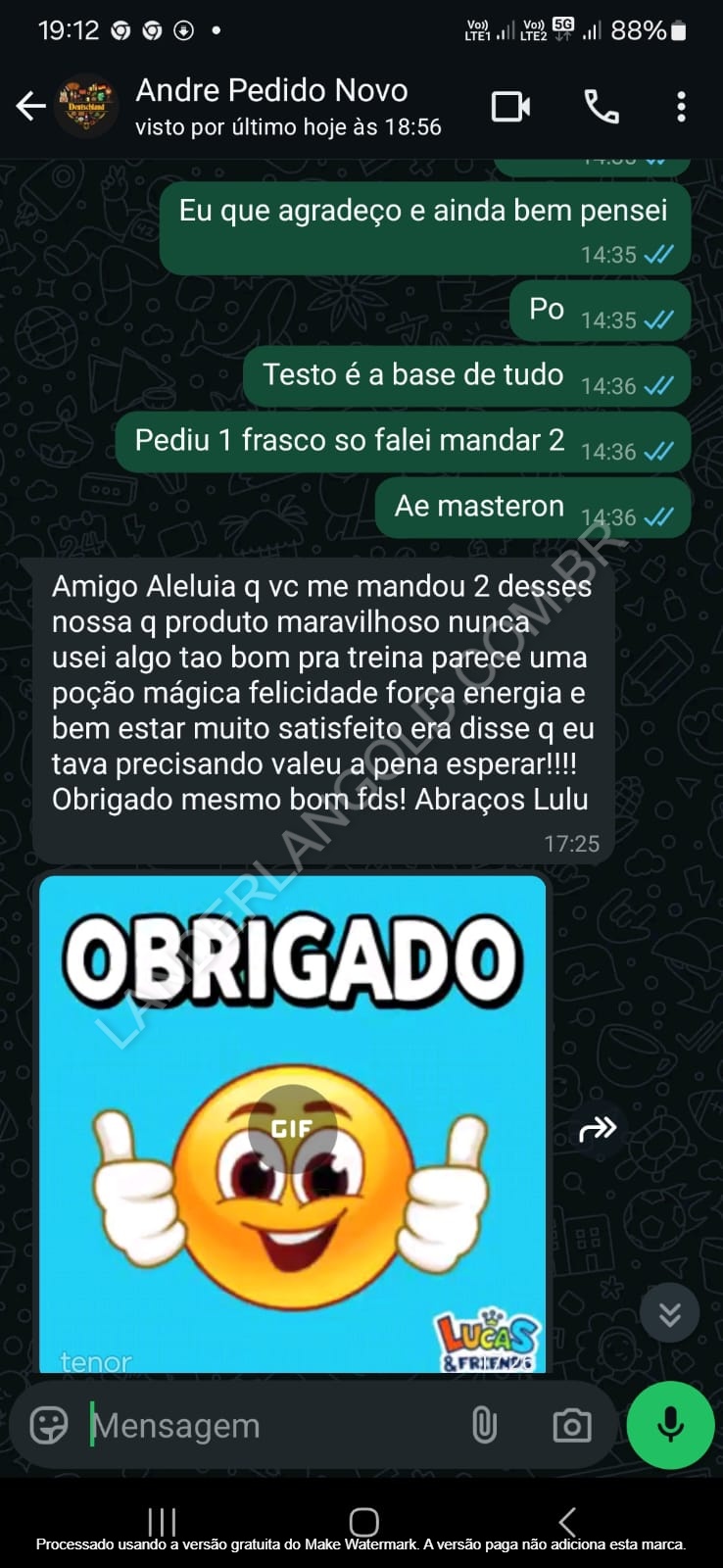Open the chat overflow menu
723x1568 pixels.
681,106
